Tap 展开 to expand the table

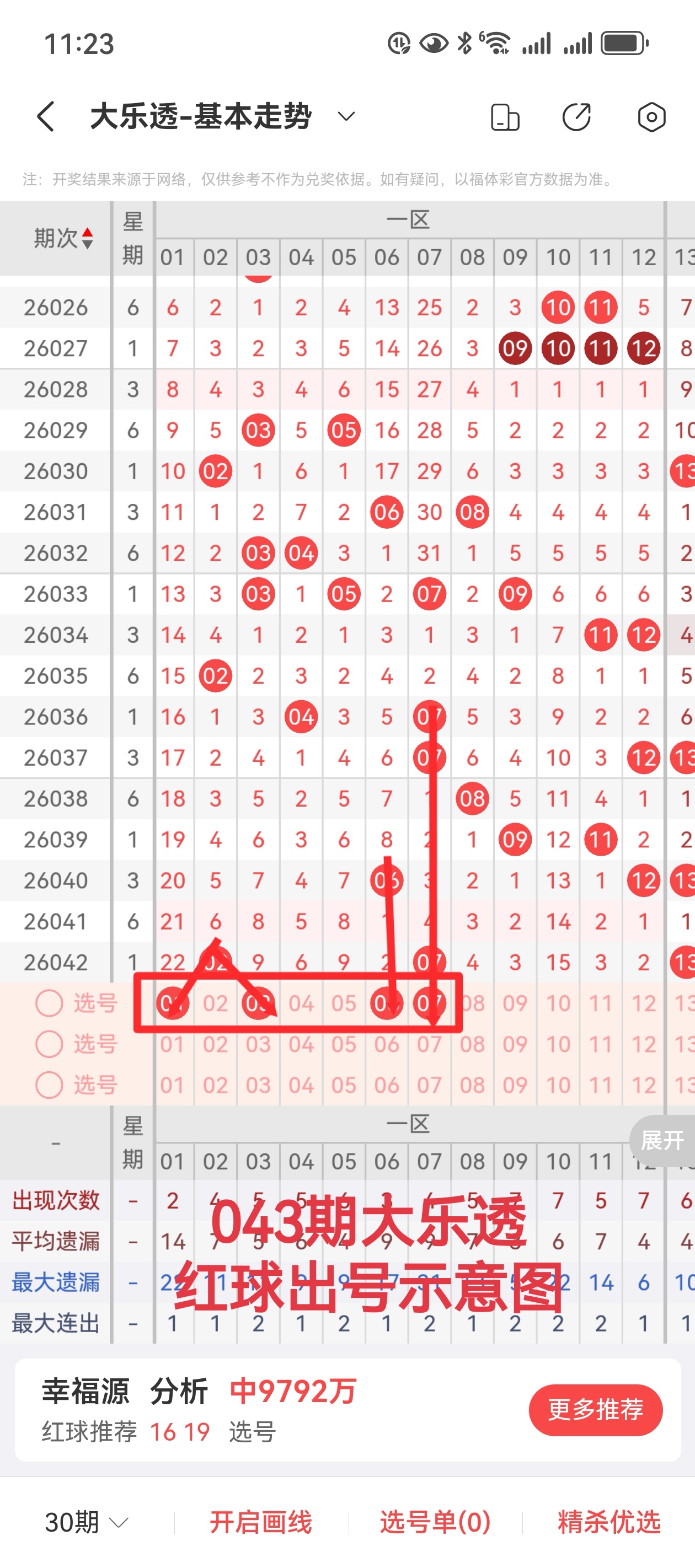point(662,1140)
